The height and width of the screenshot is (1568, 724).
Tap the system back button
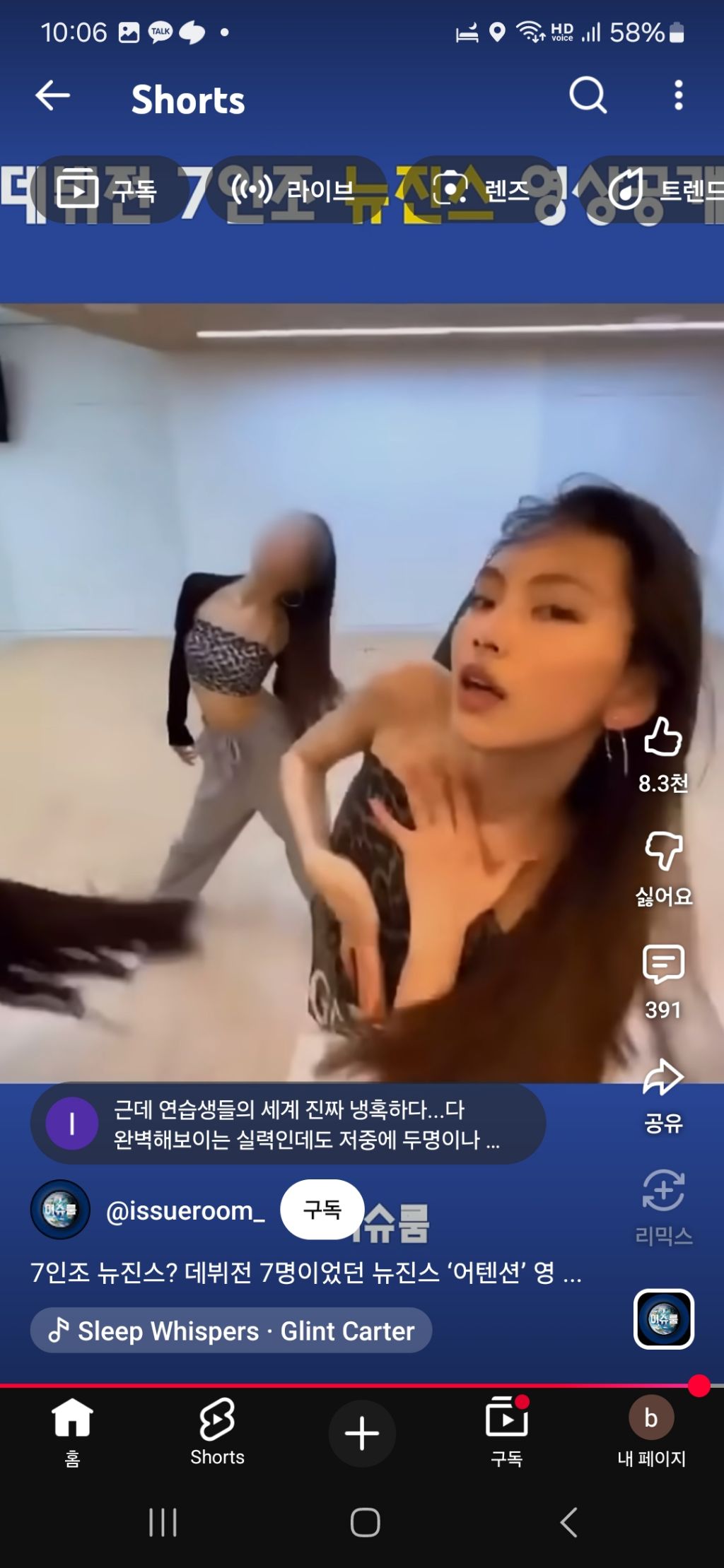point(569,1522)
